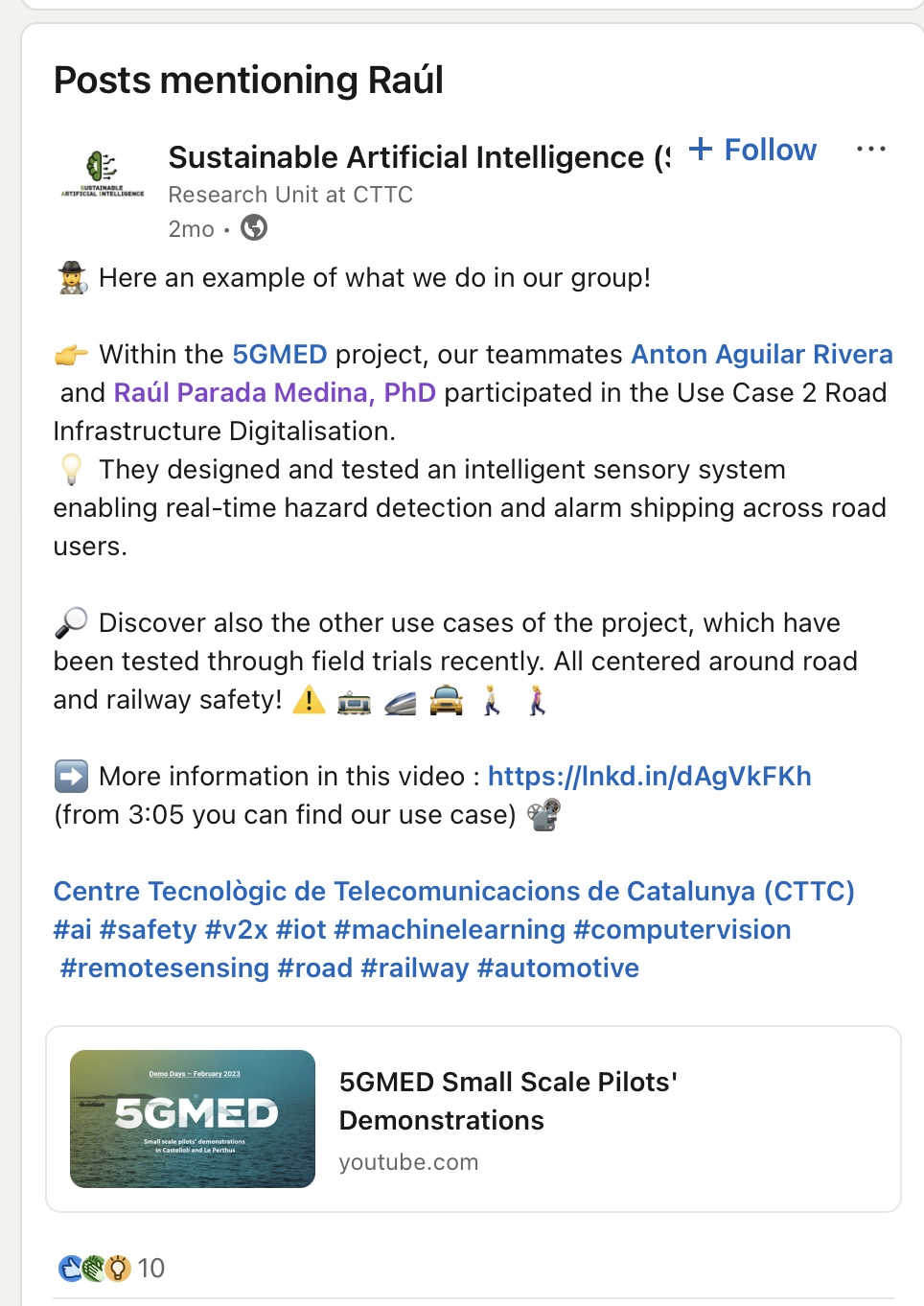Open the post's three-dot overflow menu
Image resolution: width=924 pixels, height=1306 pixels.
click(x=870, y=150)
